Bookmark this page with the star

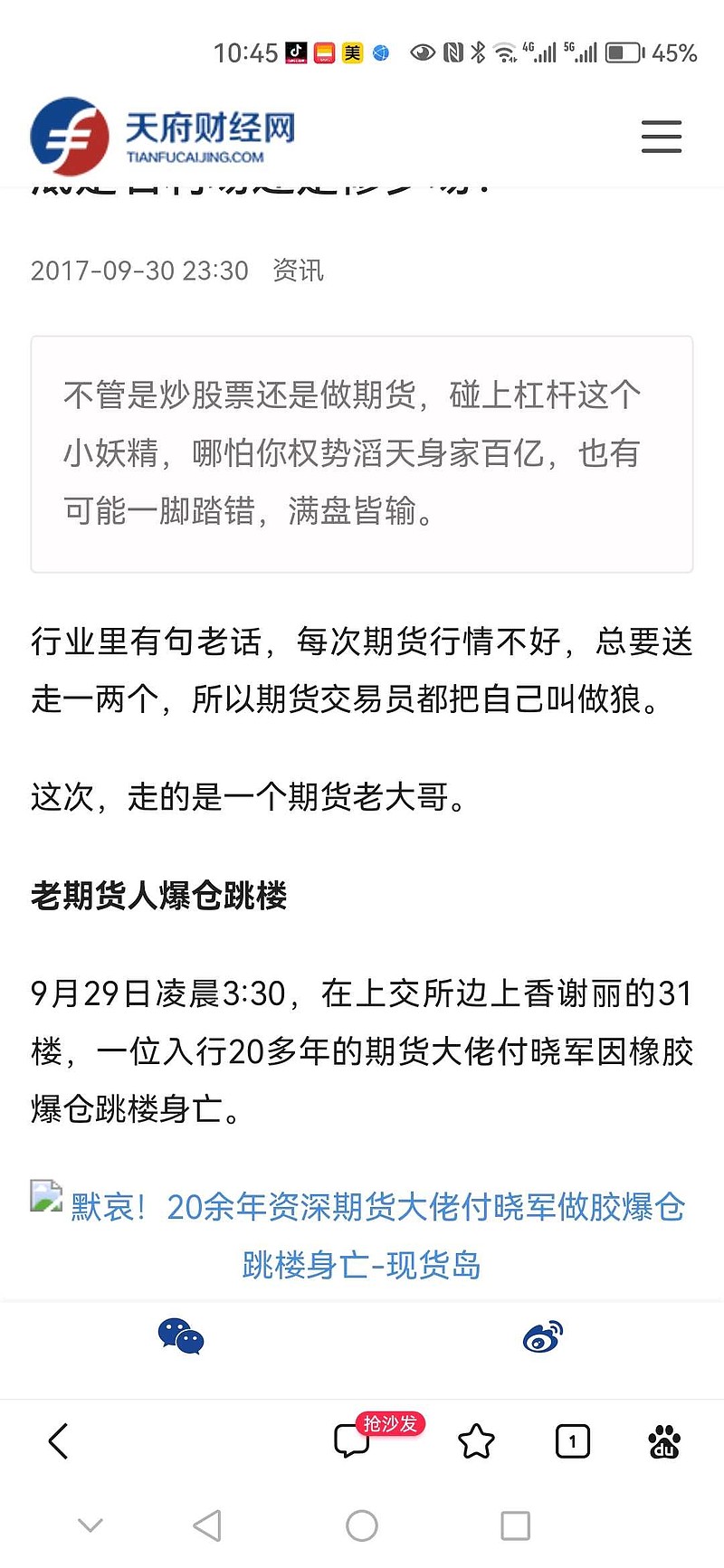coord(476,1441)
